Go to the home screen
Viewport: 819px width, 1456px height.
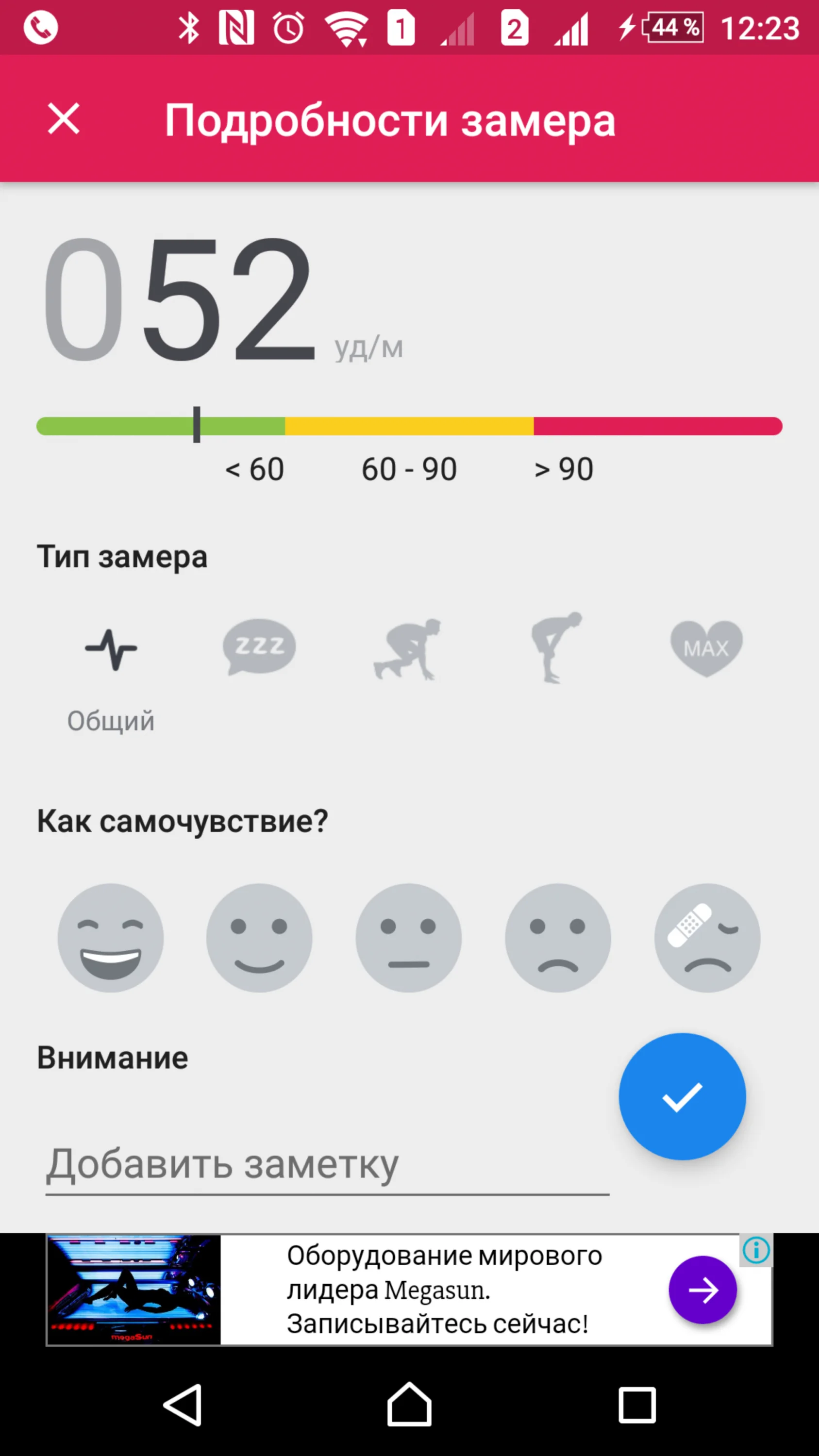(409, 1405)
